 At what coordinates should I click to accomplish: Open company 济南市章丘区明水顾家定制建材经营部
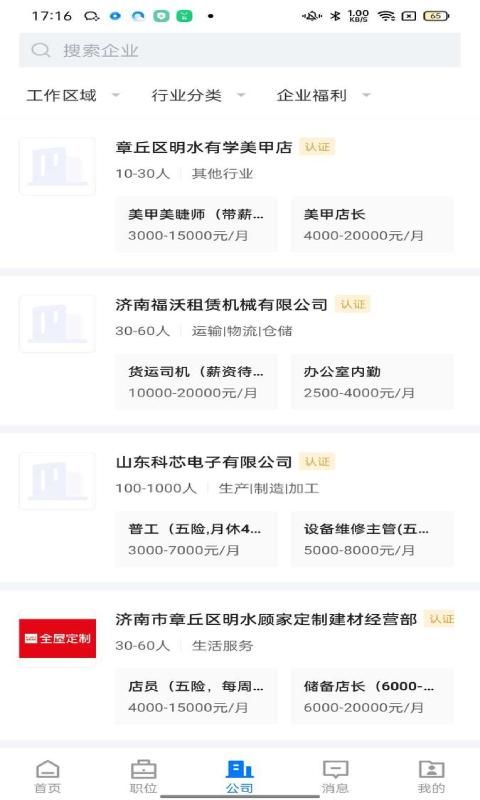[x=266, y=619]
